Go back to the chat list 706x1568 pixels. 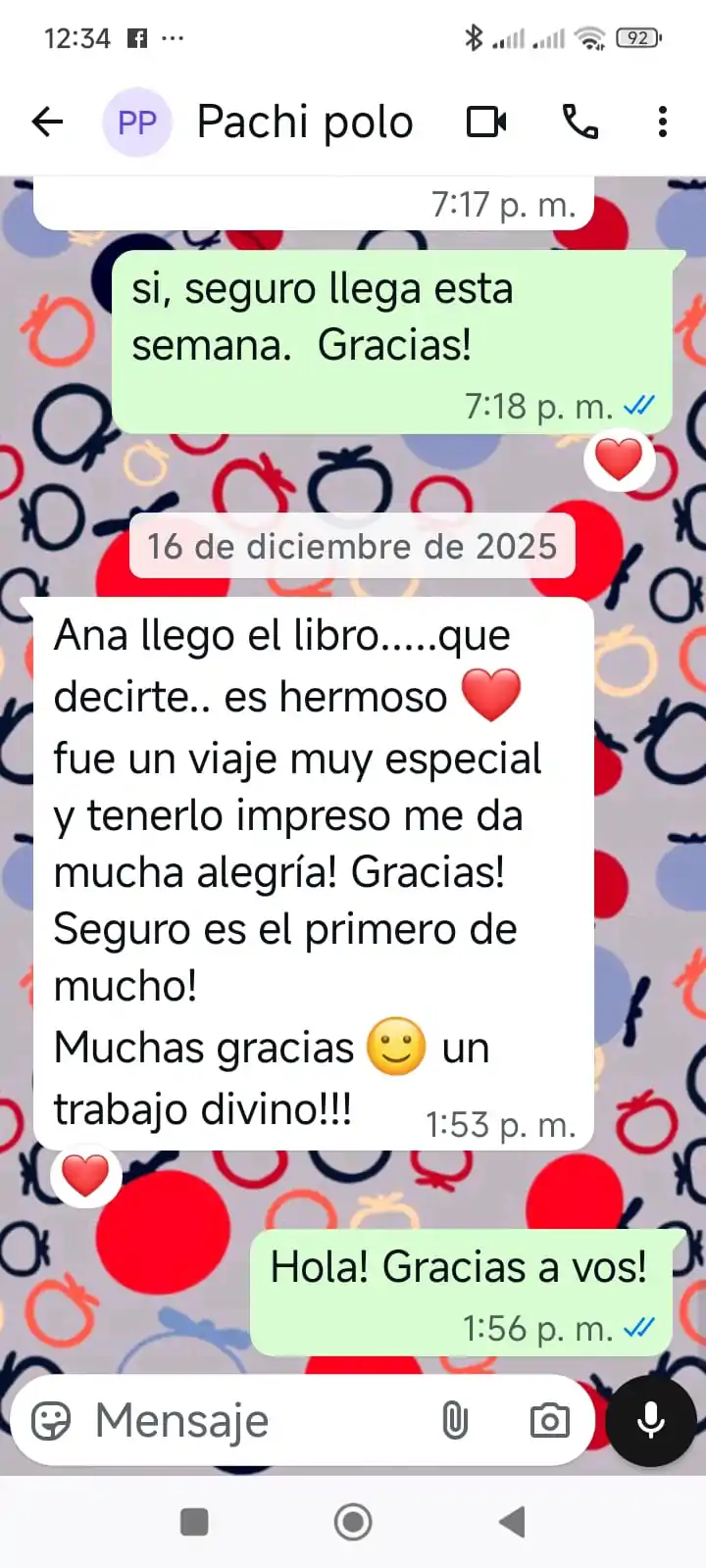[46, 122]
